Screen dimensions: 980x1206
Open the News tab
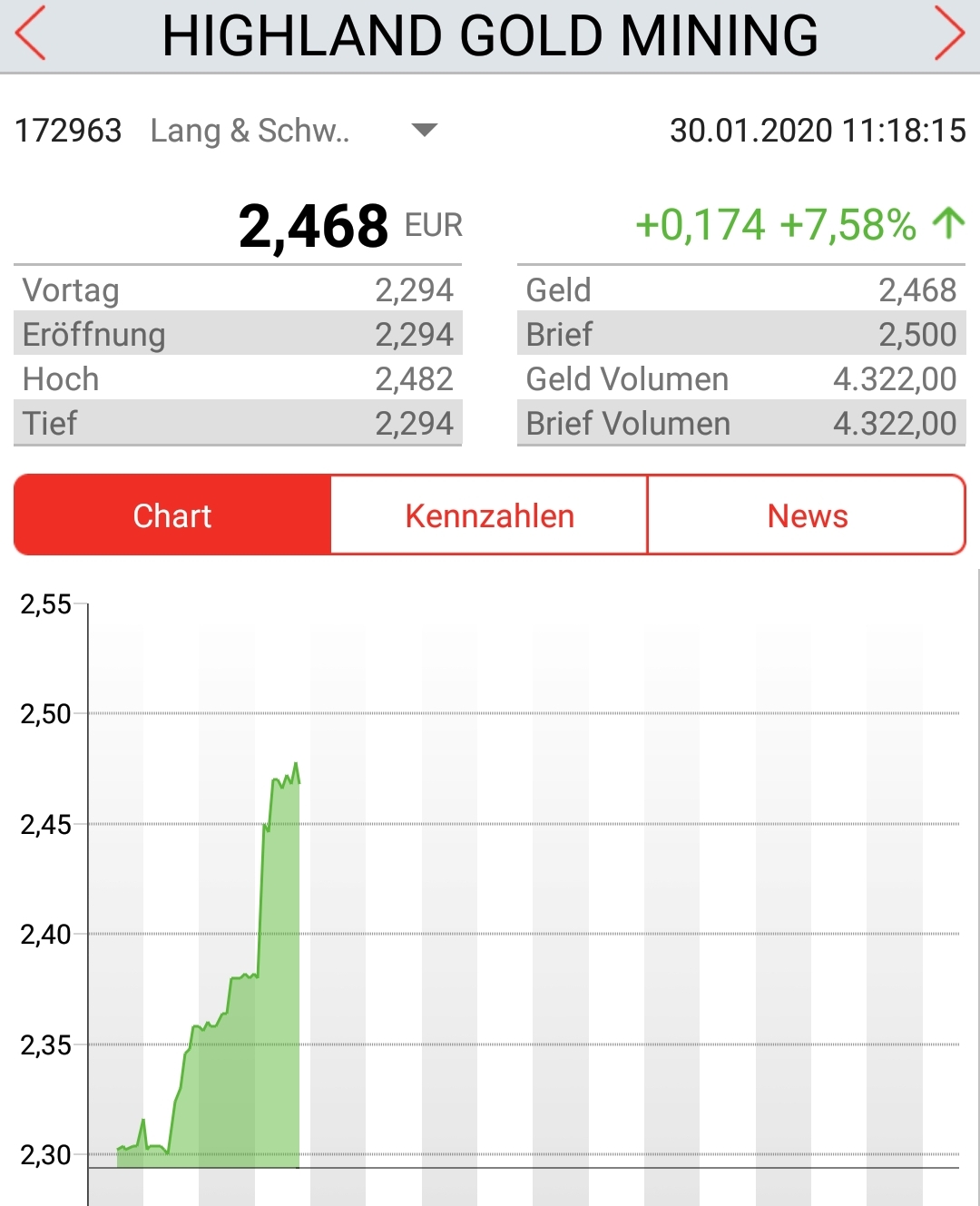click(807, 515)
